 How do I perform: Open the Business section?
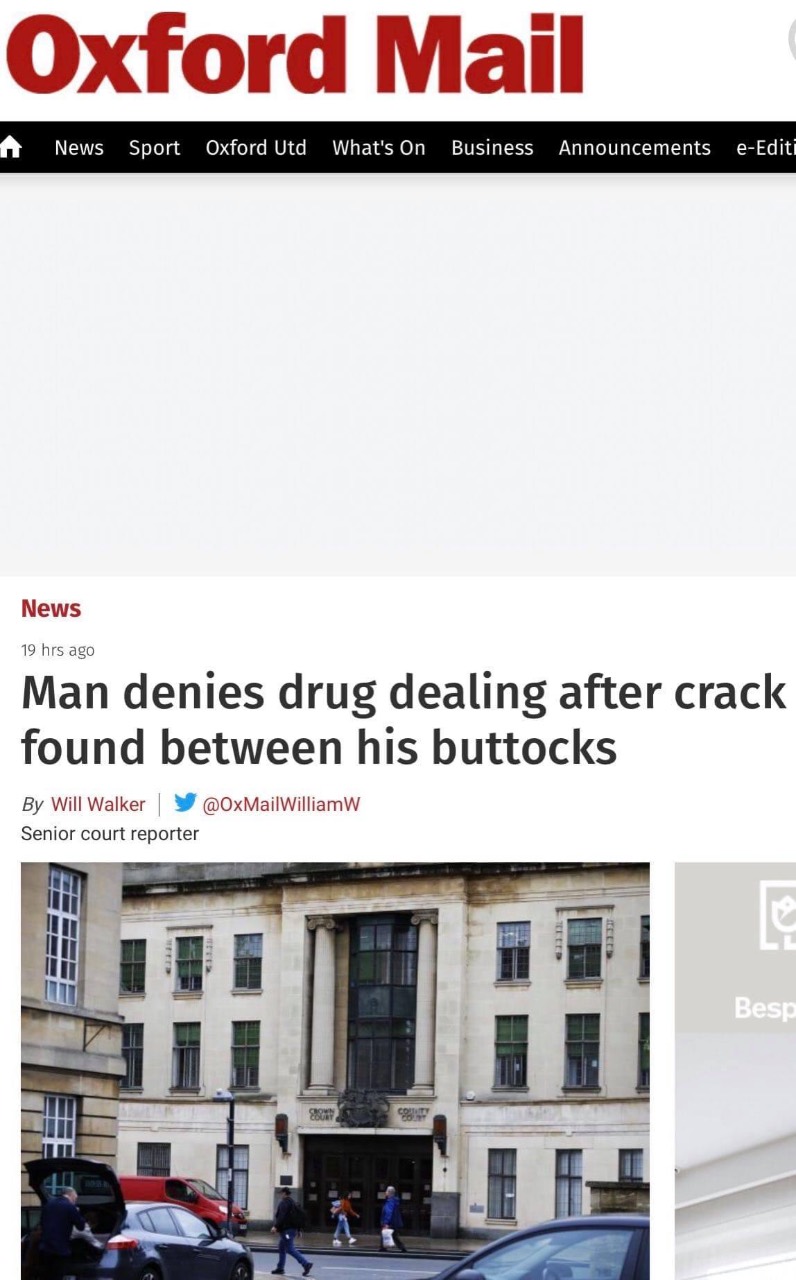coord(492,148)
